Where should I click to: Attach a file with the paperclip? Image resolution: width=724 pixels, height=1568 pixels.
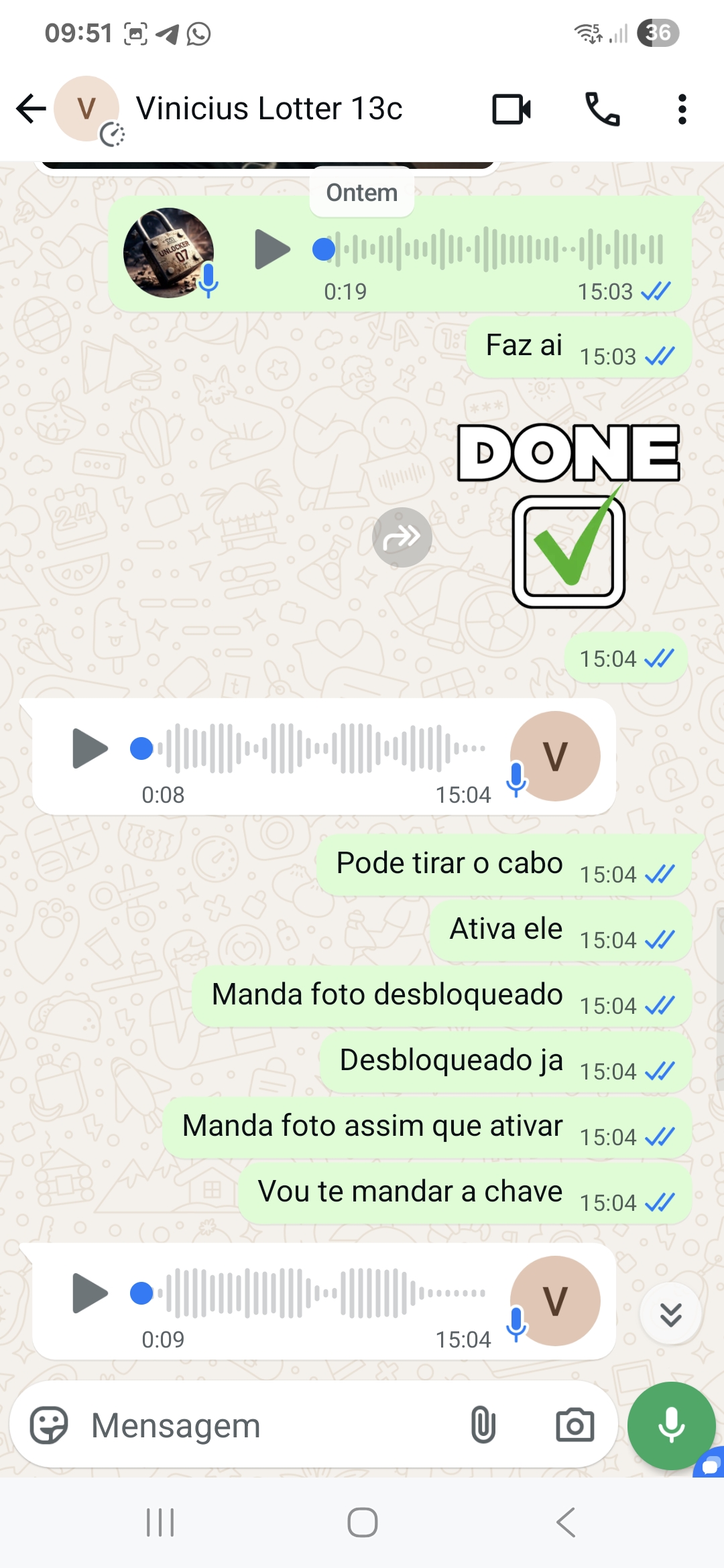(x=483, y=1425)
